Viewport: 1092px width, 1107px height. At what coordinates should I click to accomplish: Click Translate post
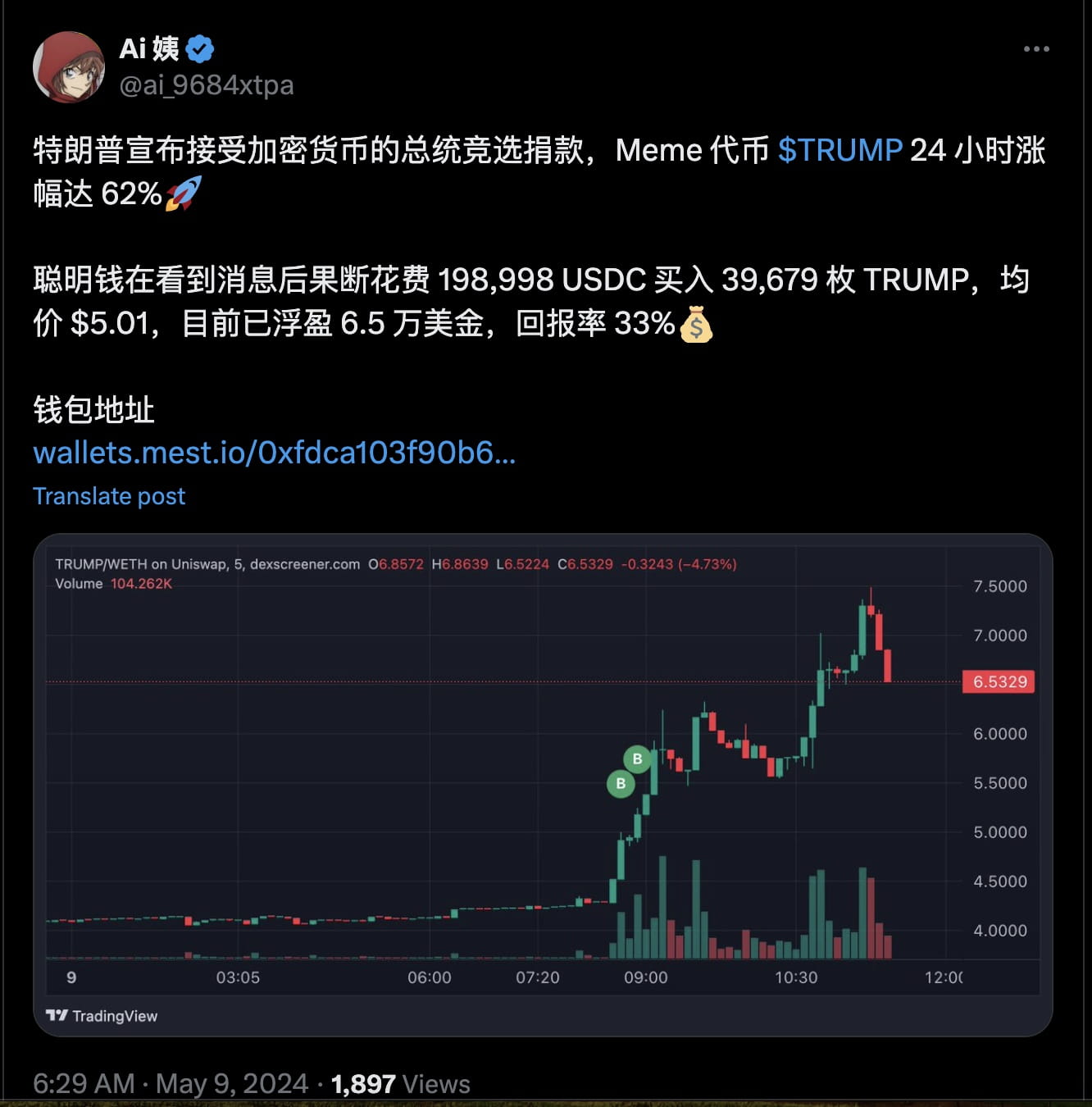point(108,495)
